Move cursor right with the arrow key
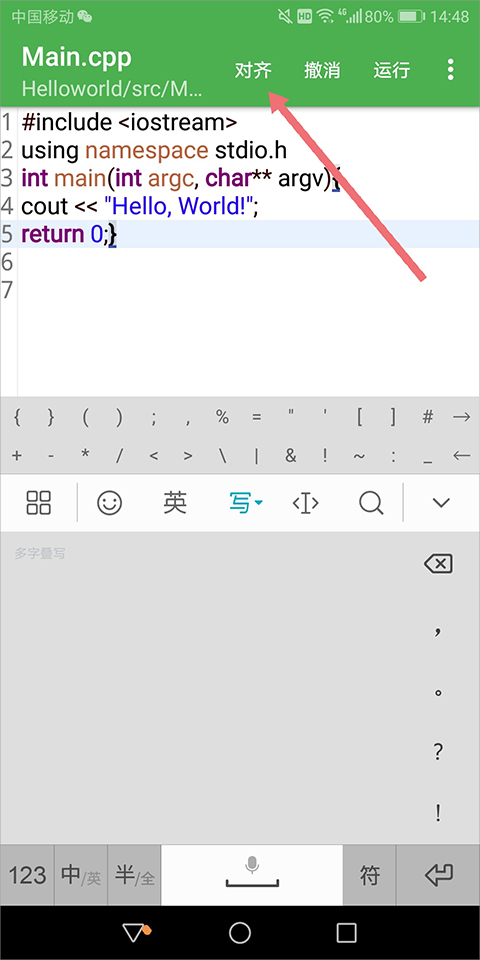 tap(462, 418)
